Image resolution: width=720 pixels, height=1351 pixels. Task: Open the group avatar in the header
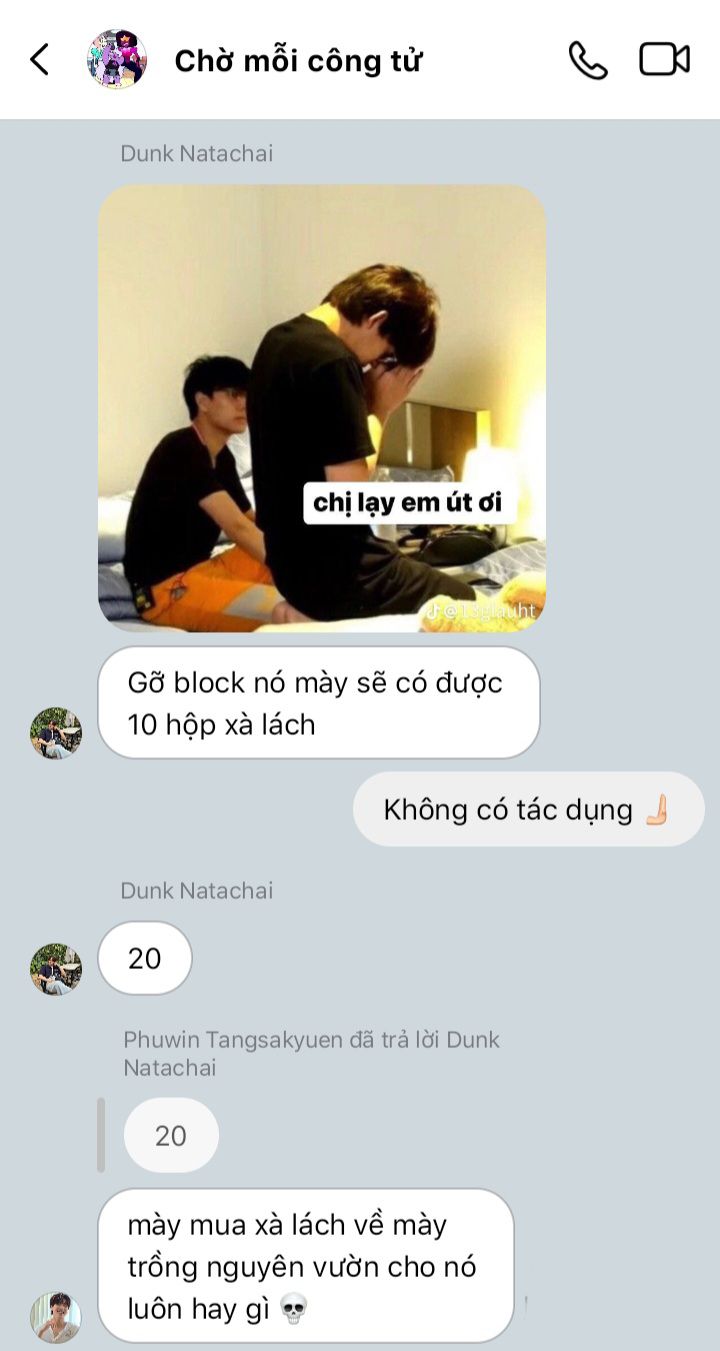pyautogui.click(x=117, y=60)
